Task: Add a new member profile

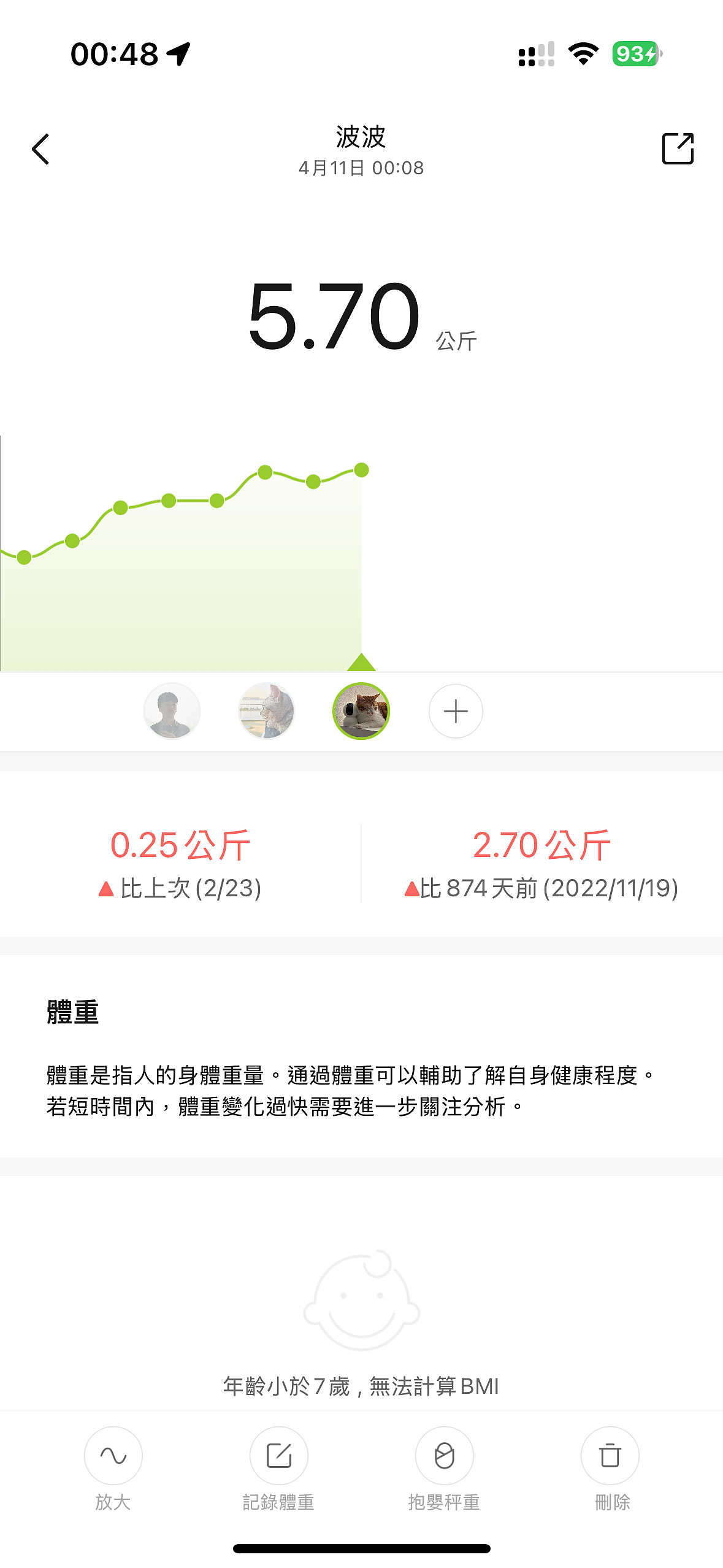Action: coord(456,711)
